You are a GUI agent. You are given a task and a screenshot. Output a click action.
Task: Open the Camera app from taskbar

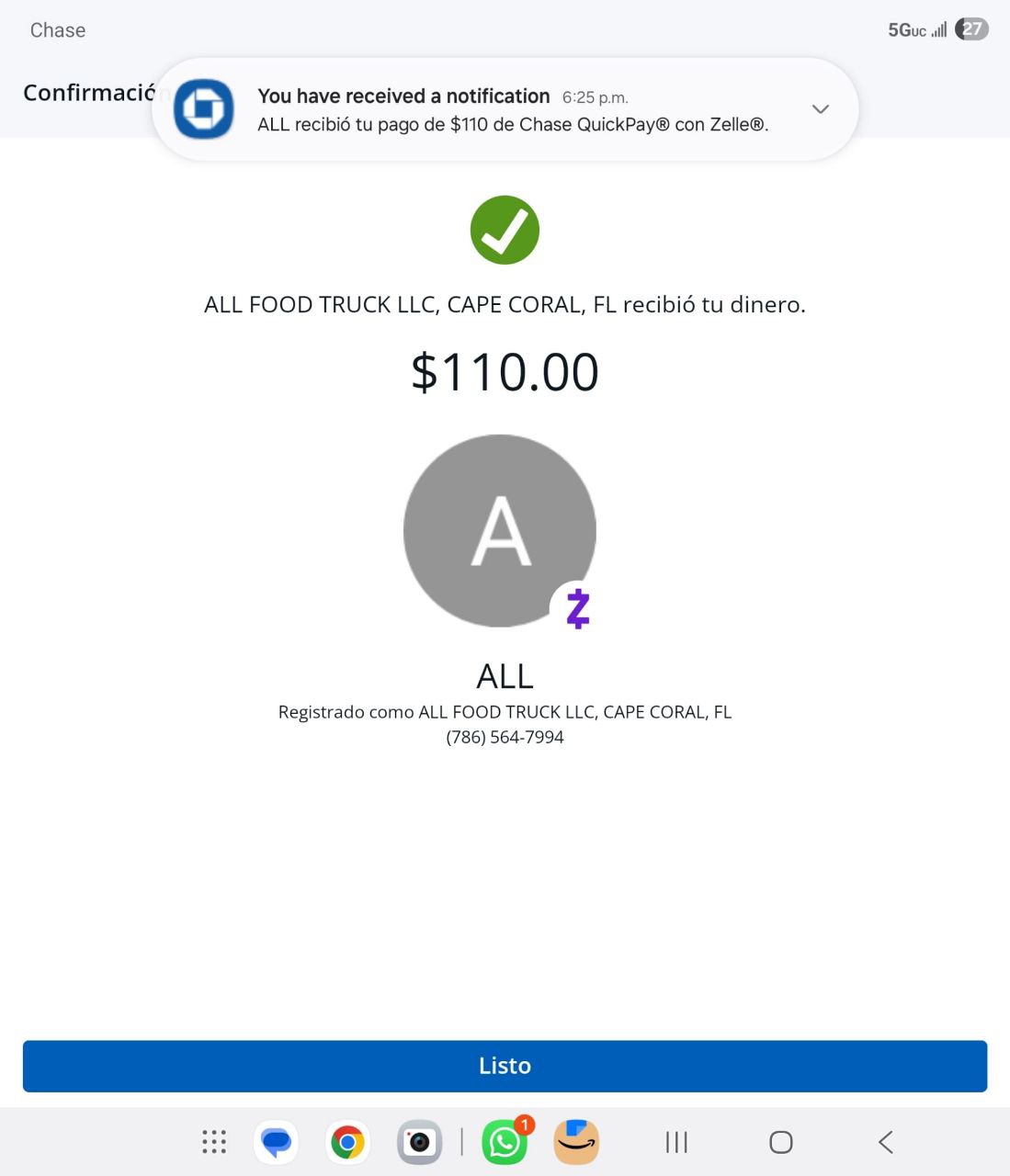(419, 1142)
